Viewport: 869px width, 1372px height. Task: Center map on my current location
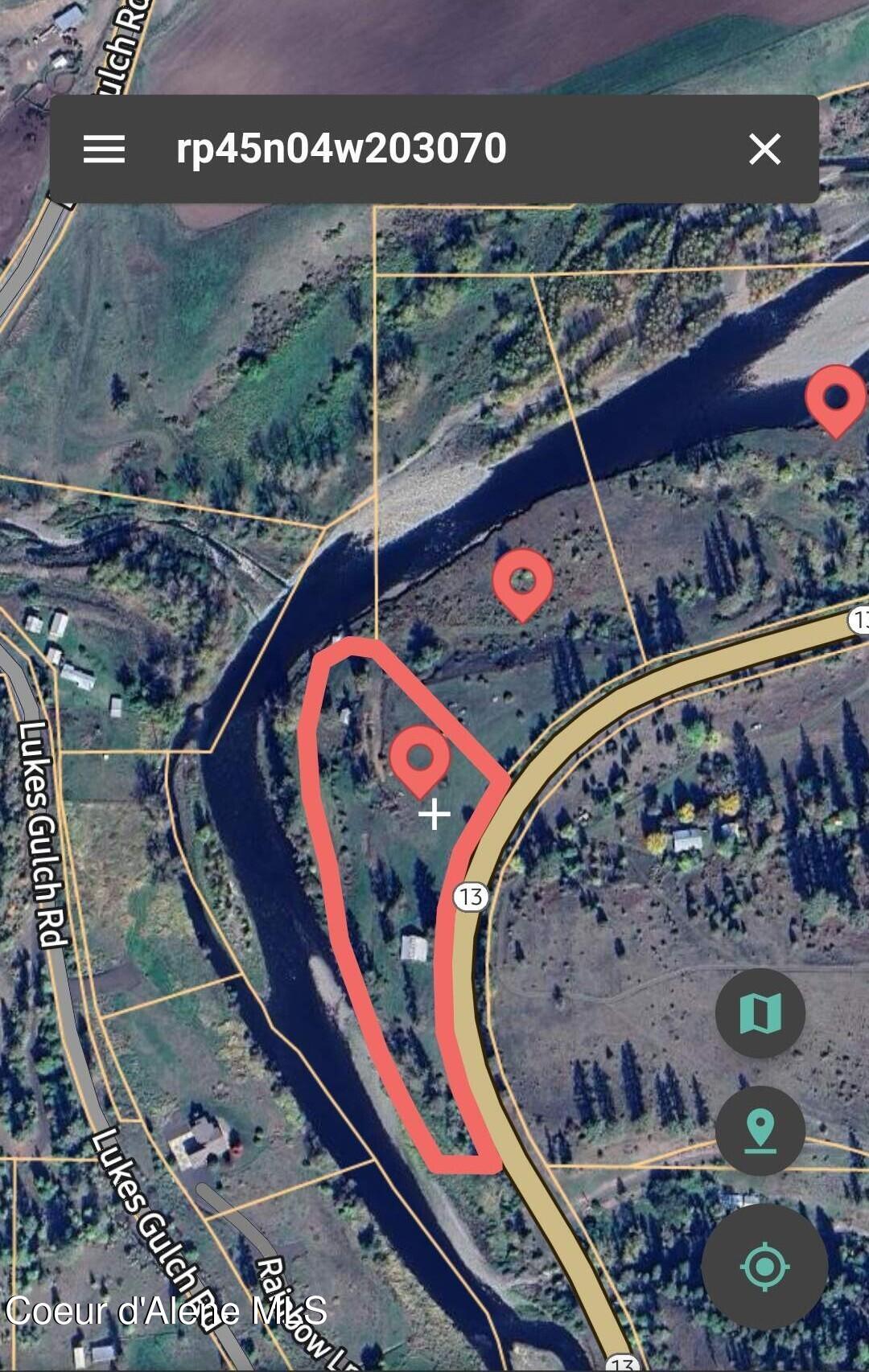[x=764, y=1267]
